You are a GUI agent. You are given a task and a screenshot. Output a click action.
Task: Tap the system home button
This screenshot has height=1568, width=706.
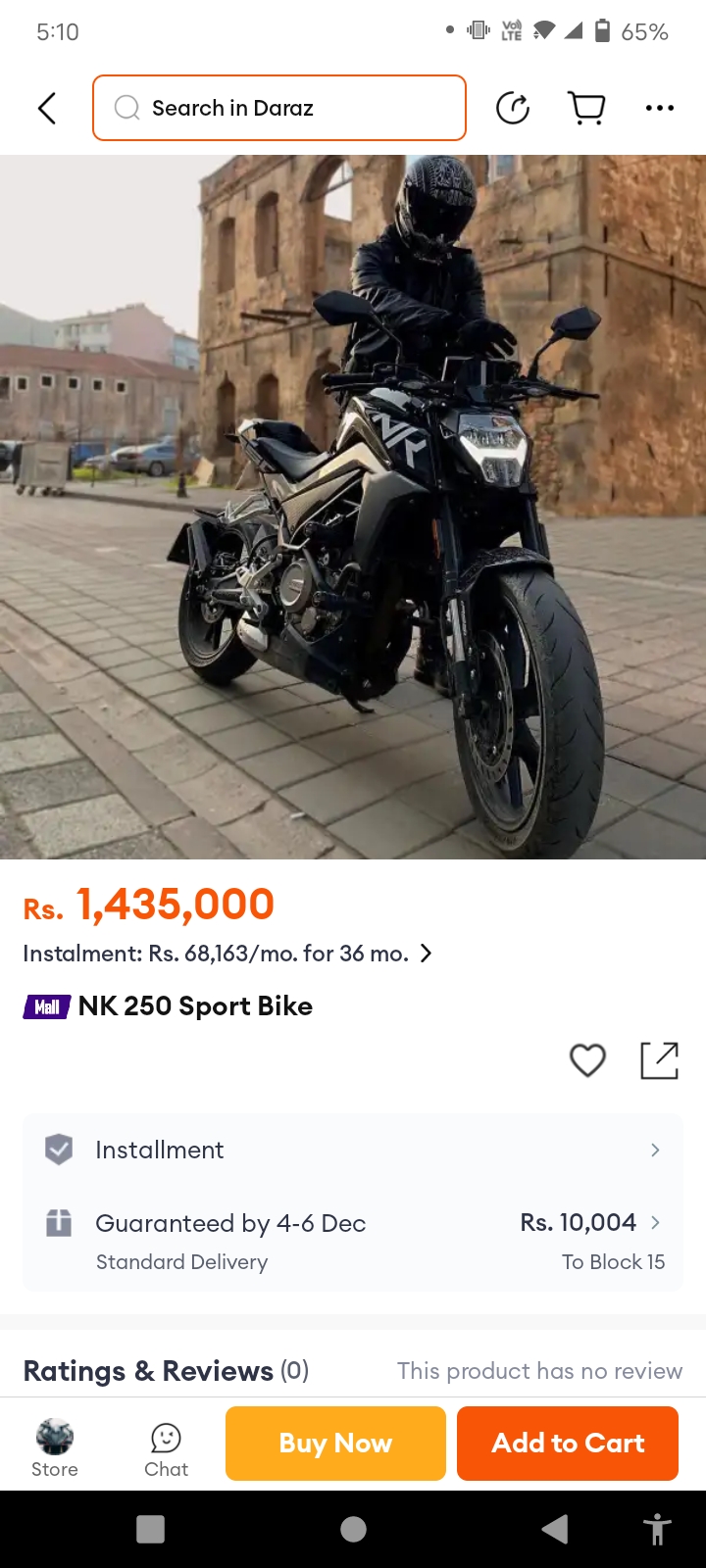[353, 1529]
